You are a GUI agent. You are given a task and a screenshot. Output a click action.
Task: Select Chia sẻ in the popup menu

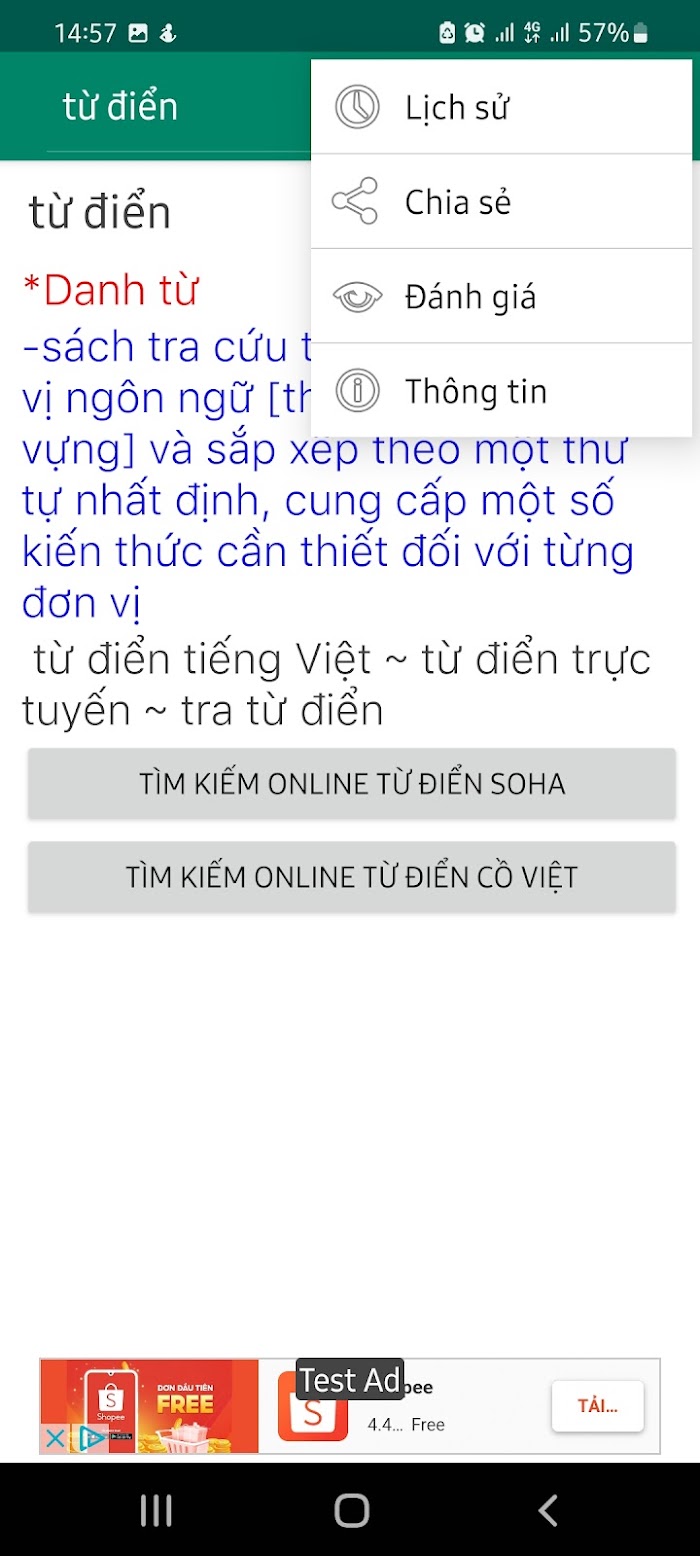(500, 202)
